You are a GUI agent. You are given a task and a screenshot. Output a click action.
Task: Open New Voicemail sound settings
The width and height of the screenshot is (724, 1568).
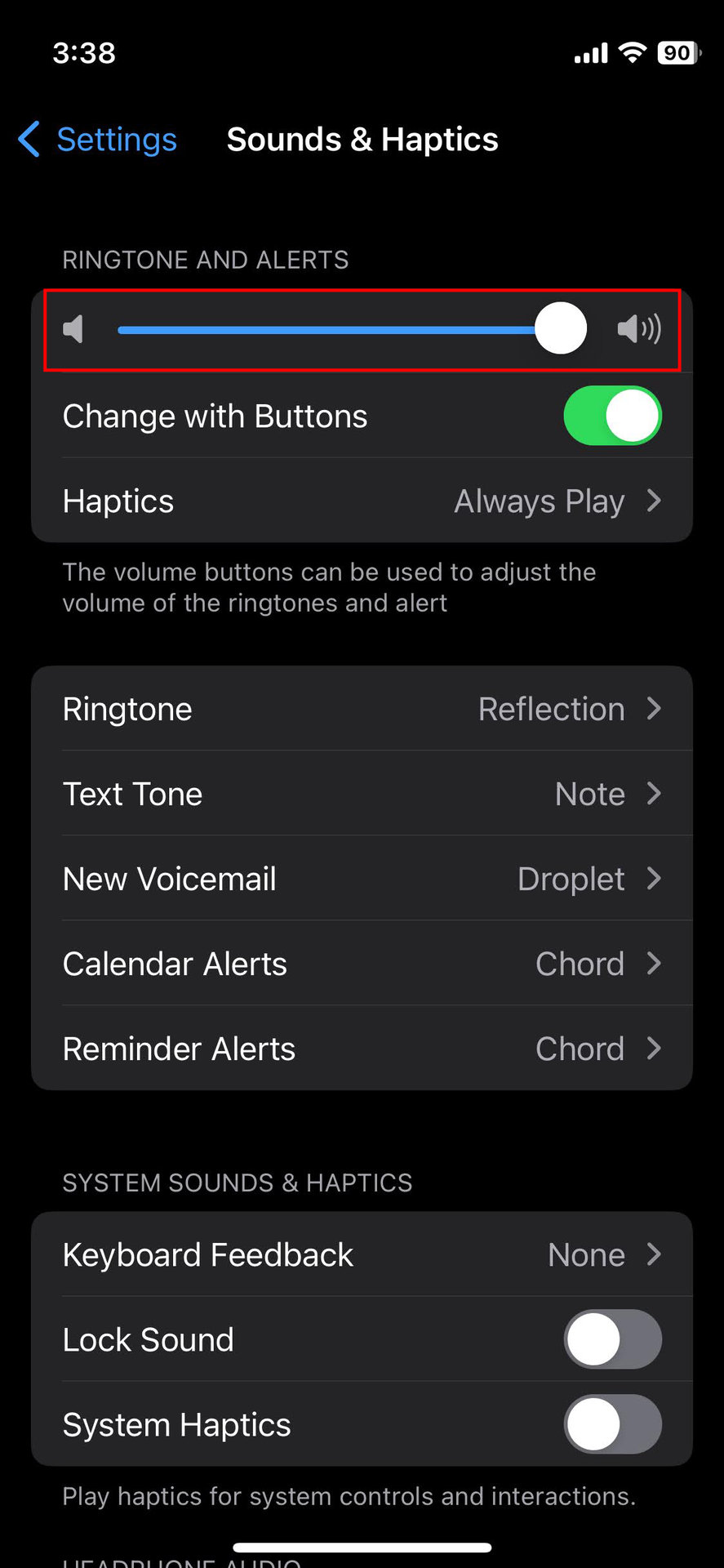click(362, 879)
